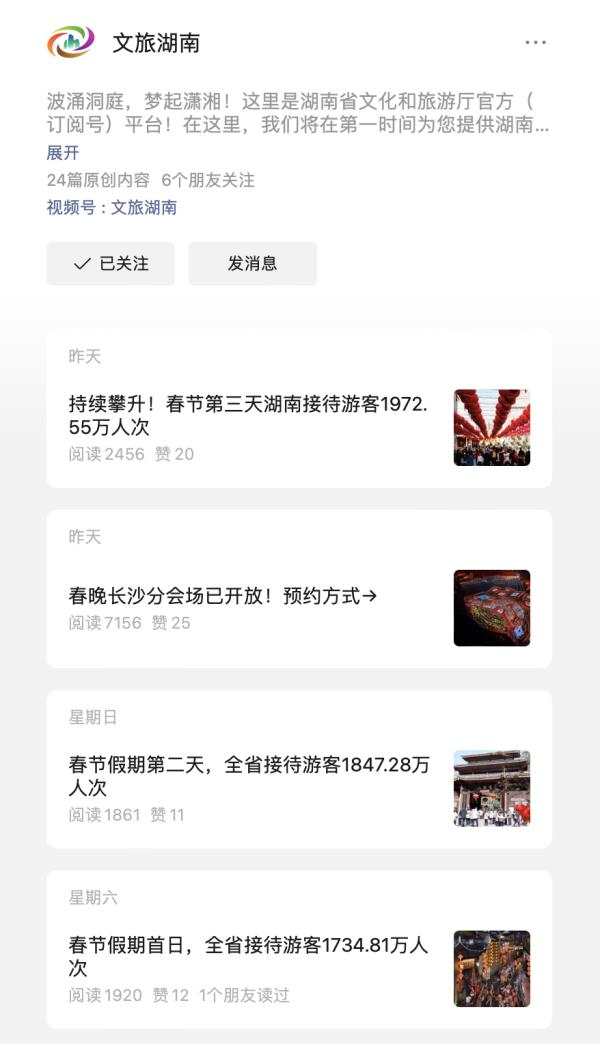Image resolution: width=600 pixels, height=1044 pixels.
Task: Tap the 已关注 follow status button
Action: click(x=110, y=264)
